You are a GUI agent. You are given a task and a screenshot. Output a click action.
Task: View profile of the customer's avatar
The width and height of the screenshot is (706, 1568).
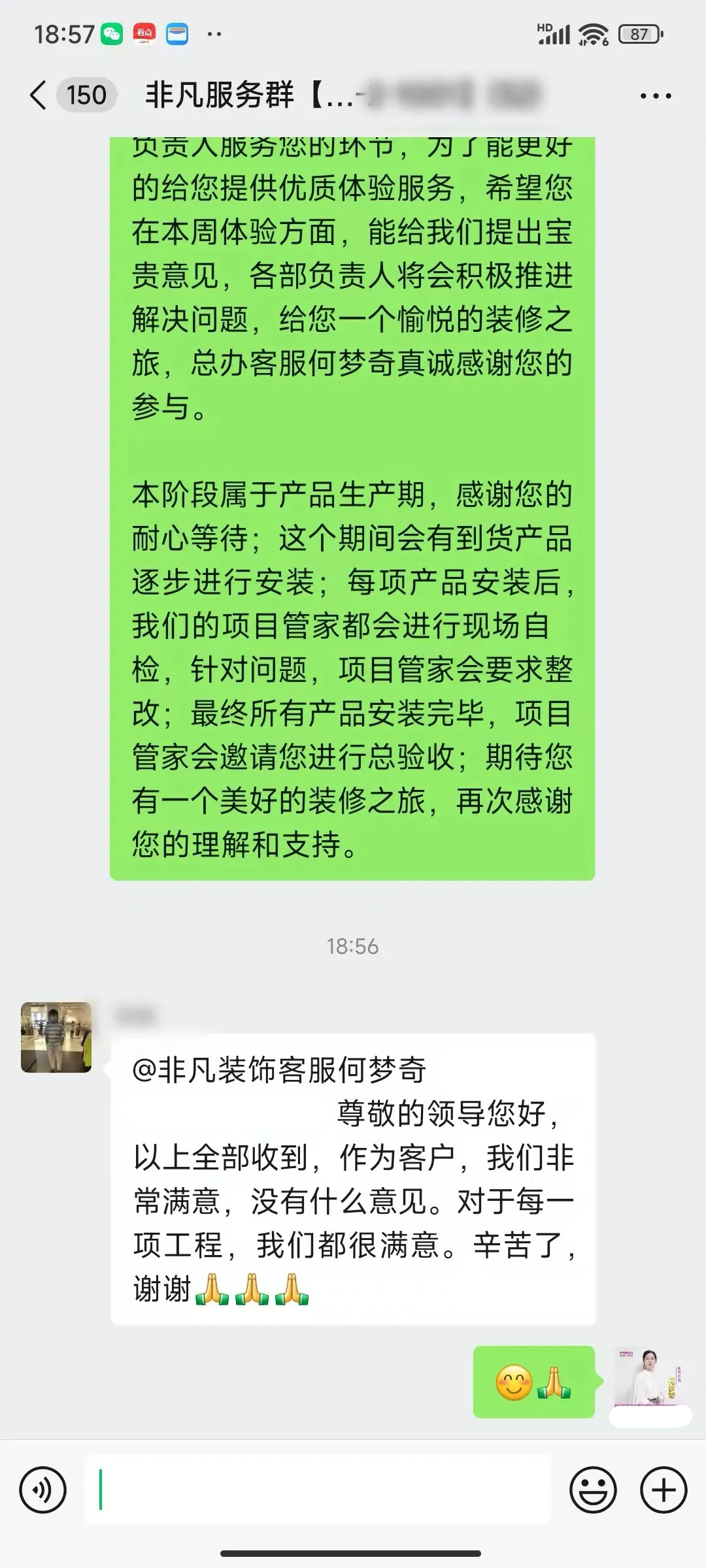click(56, 1037)
